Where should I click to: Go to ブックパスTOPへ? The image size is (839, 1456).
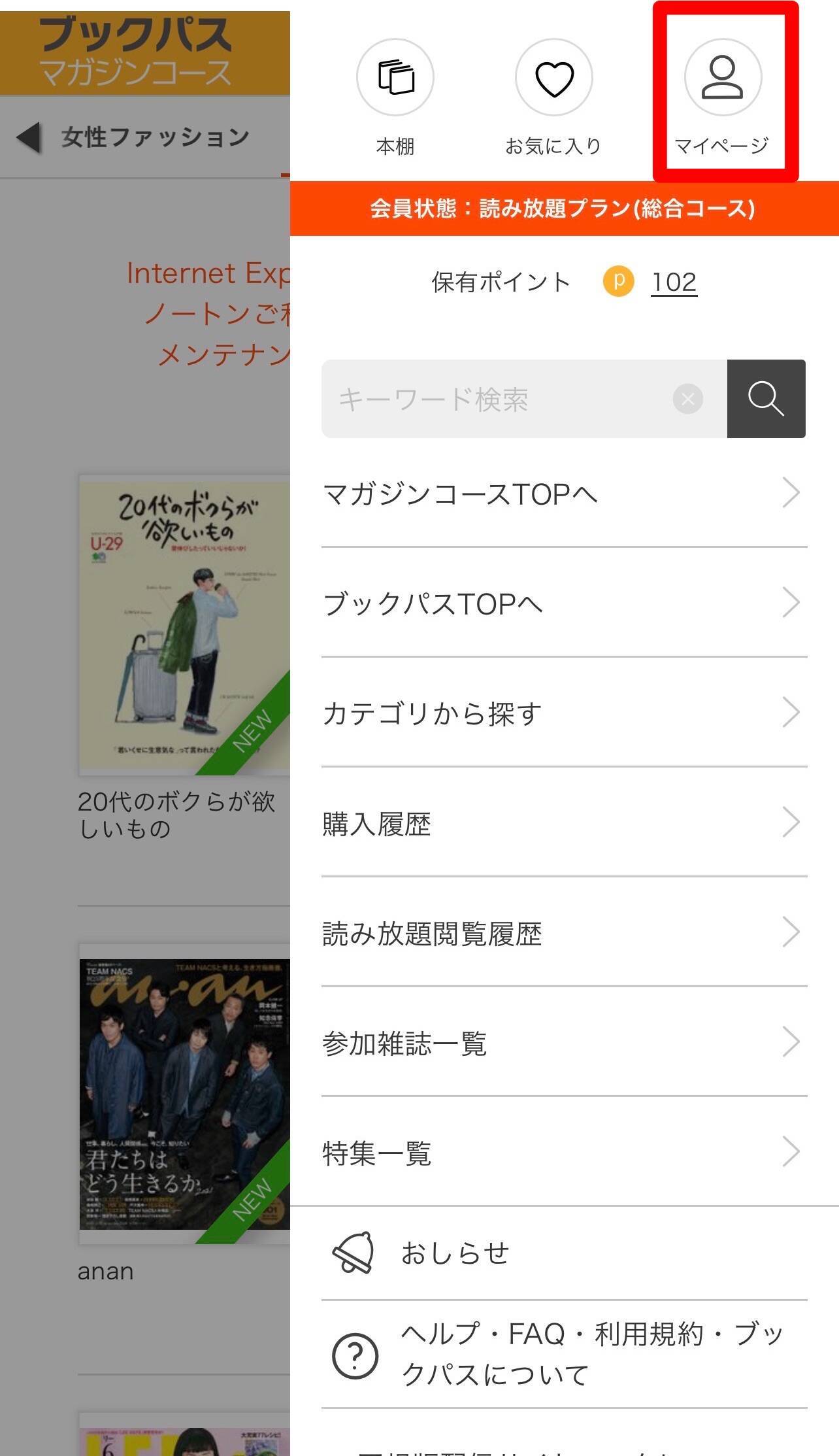tap(563, 603)
